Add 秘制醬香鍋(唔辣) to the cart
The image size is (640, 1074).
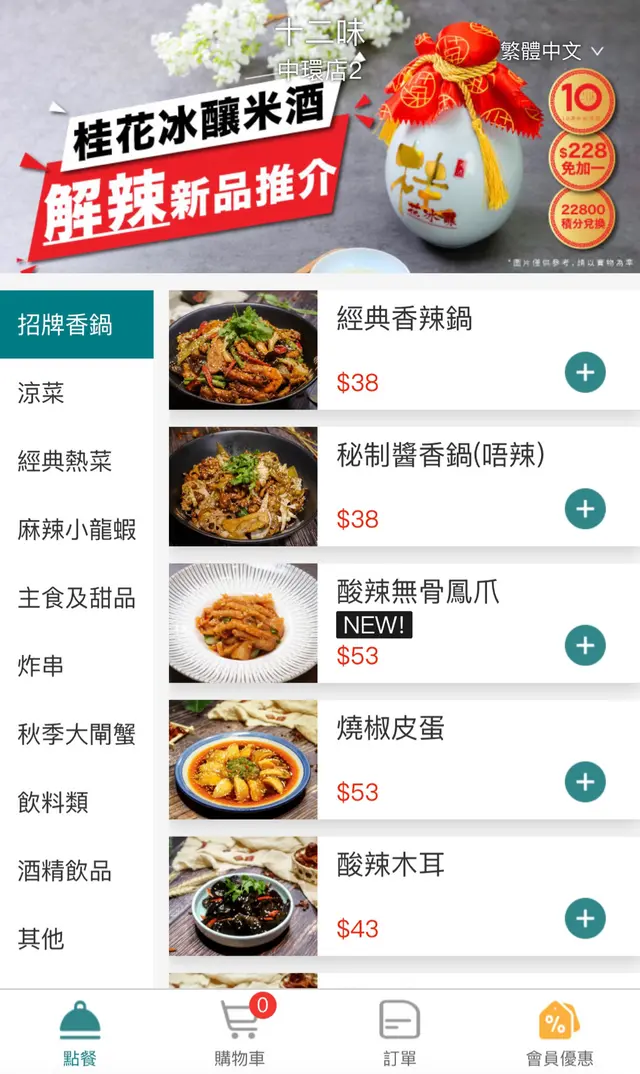(x=585, y=509)
